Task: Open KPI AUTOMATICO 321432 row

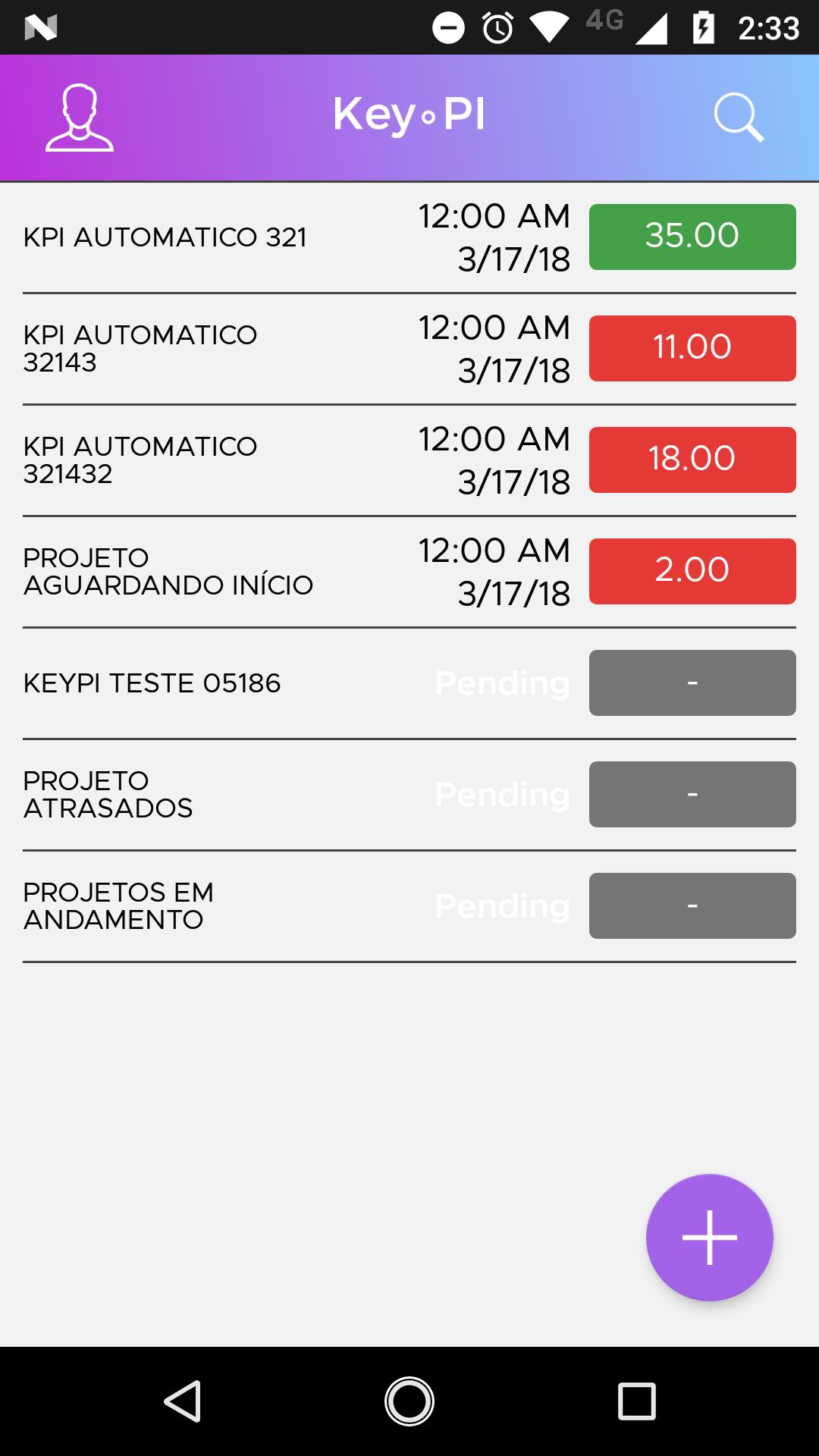Action: (409, 460)
